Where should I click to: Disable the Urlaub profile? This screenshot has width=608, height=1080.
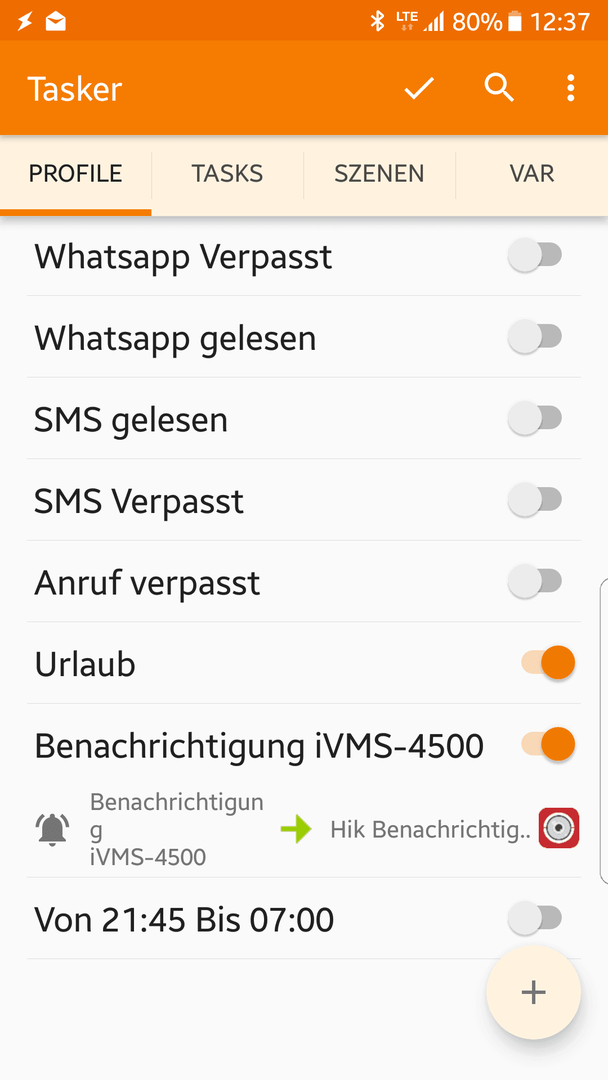click(x=548, y=663)
